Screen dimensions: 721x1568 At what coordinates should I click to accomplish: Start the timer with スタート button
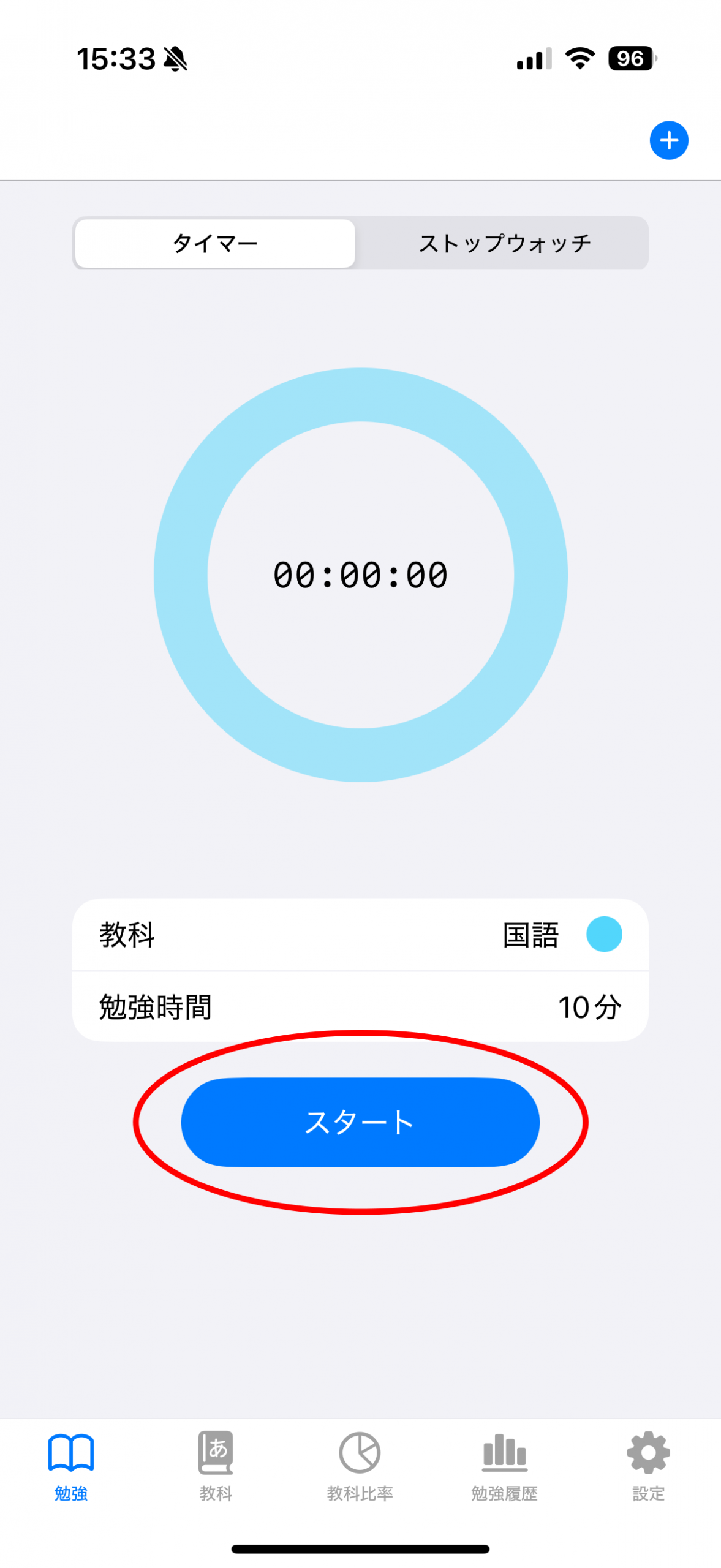click(360, 1121)
